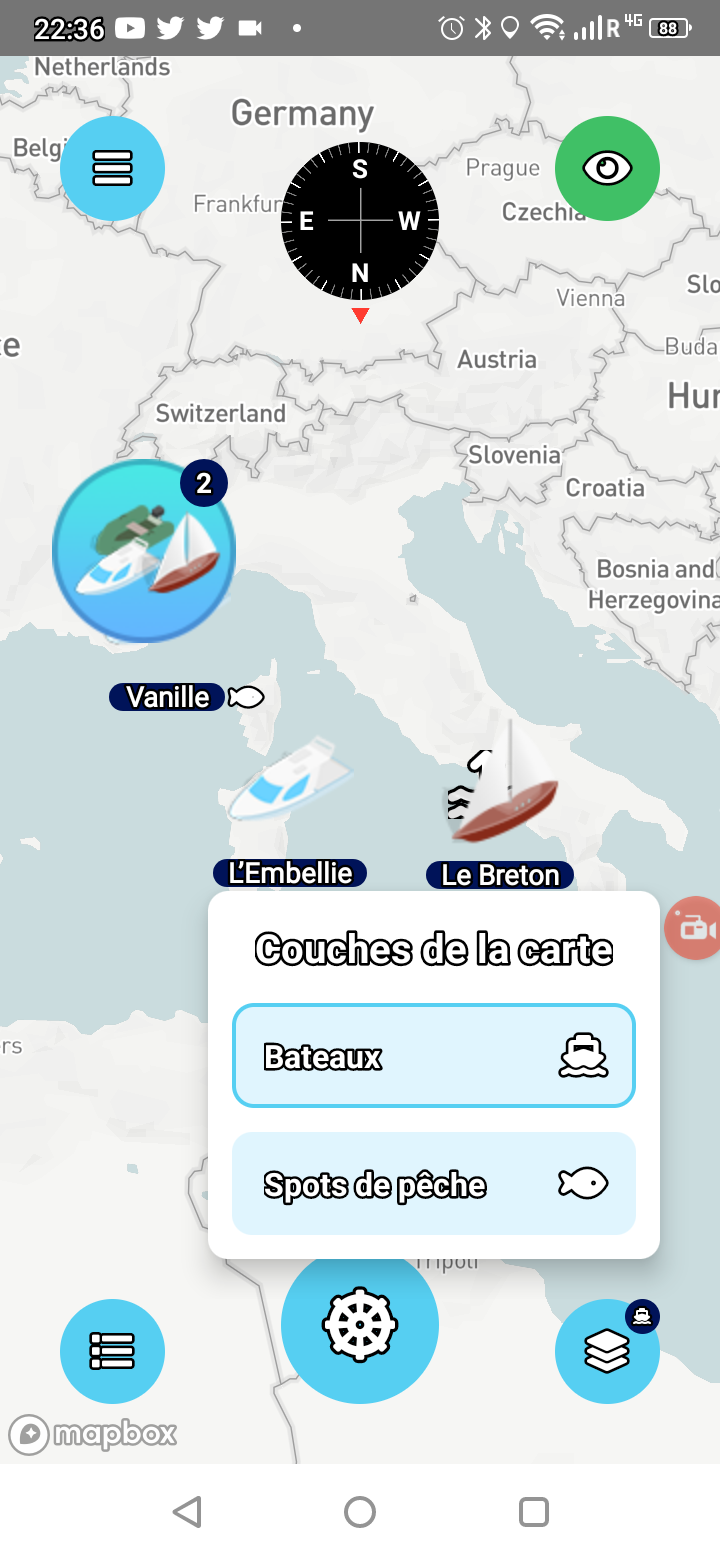
Task: Tap the red camera button
Action: coord(693,929)
